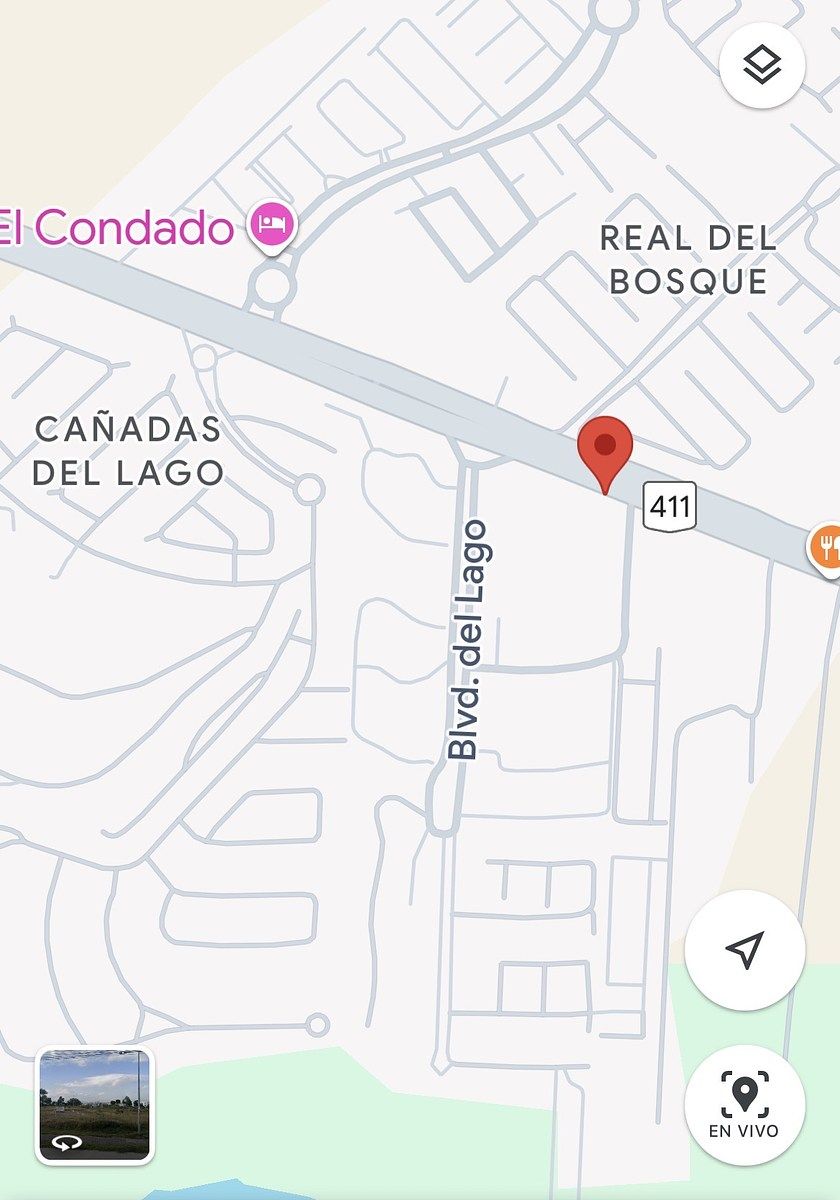The width and height of the screenshot is (840, 1200).
Task: Open the map layers selector
Action: click(x=762, y=66)
